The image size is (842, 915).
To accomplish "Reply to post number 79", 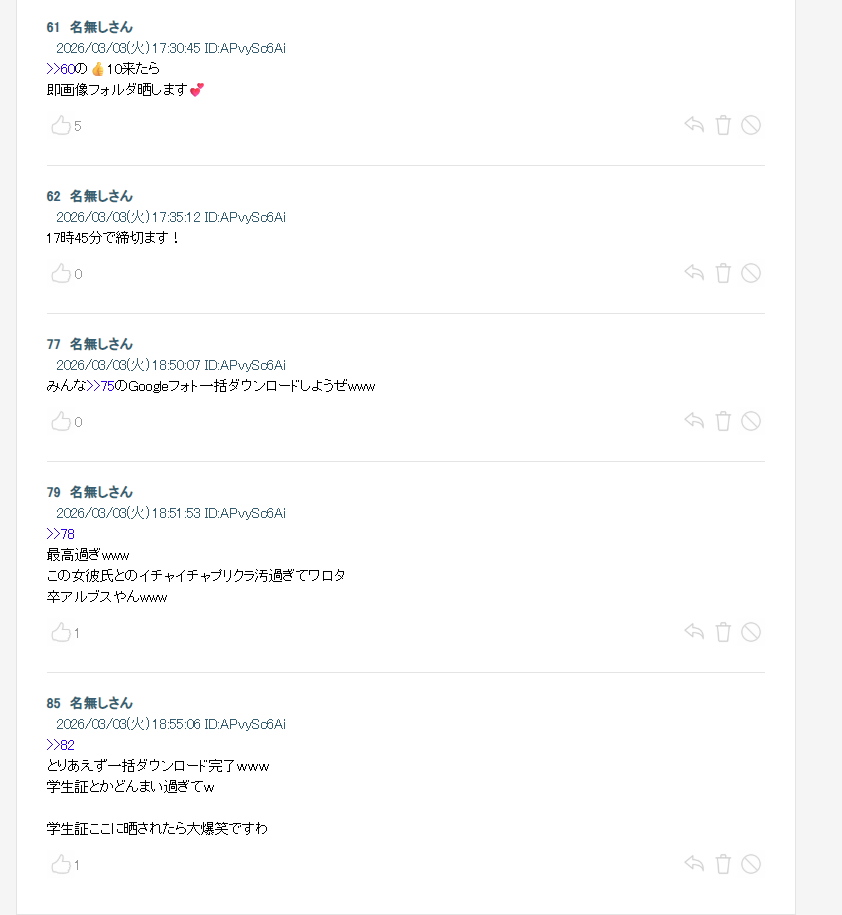I will pyautogui.click(x=694, y=632).
